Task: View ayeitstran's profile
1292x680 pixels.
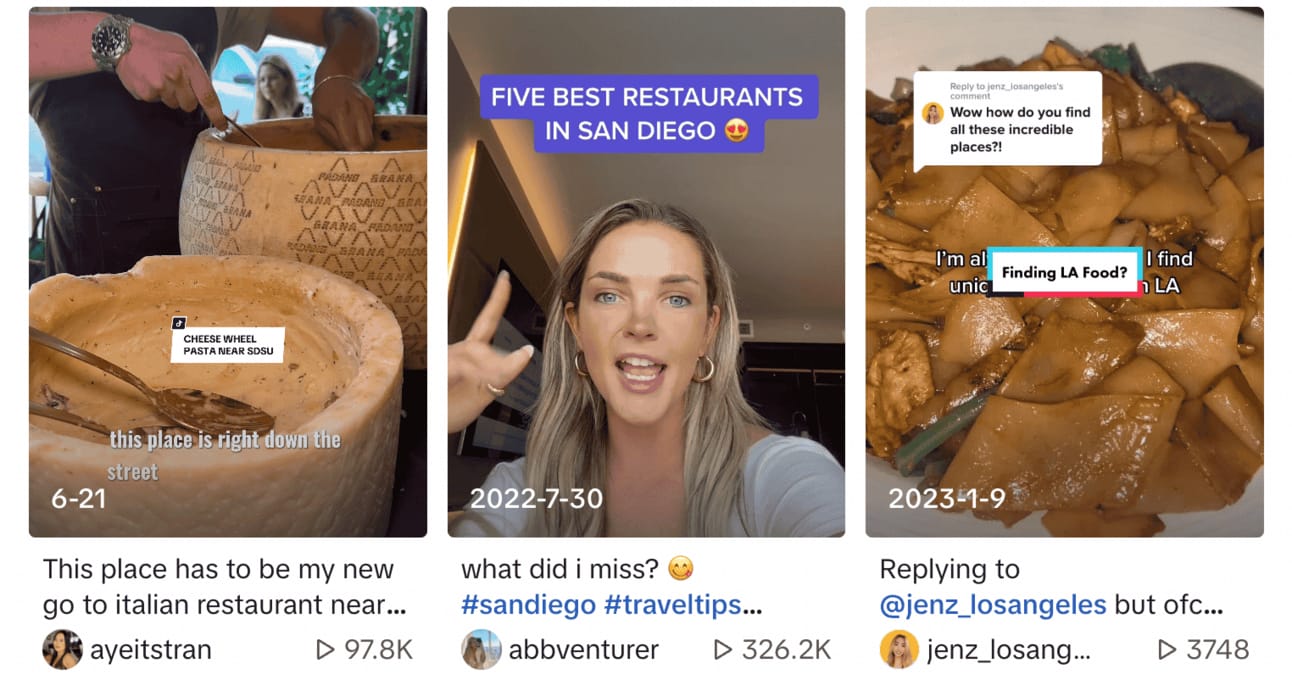Action: tap(150, 650)
